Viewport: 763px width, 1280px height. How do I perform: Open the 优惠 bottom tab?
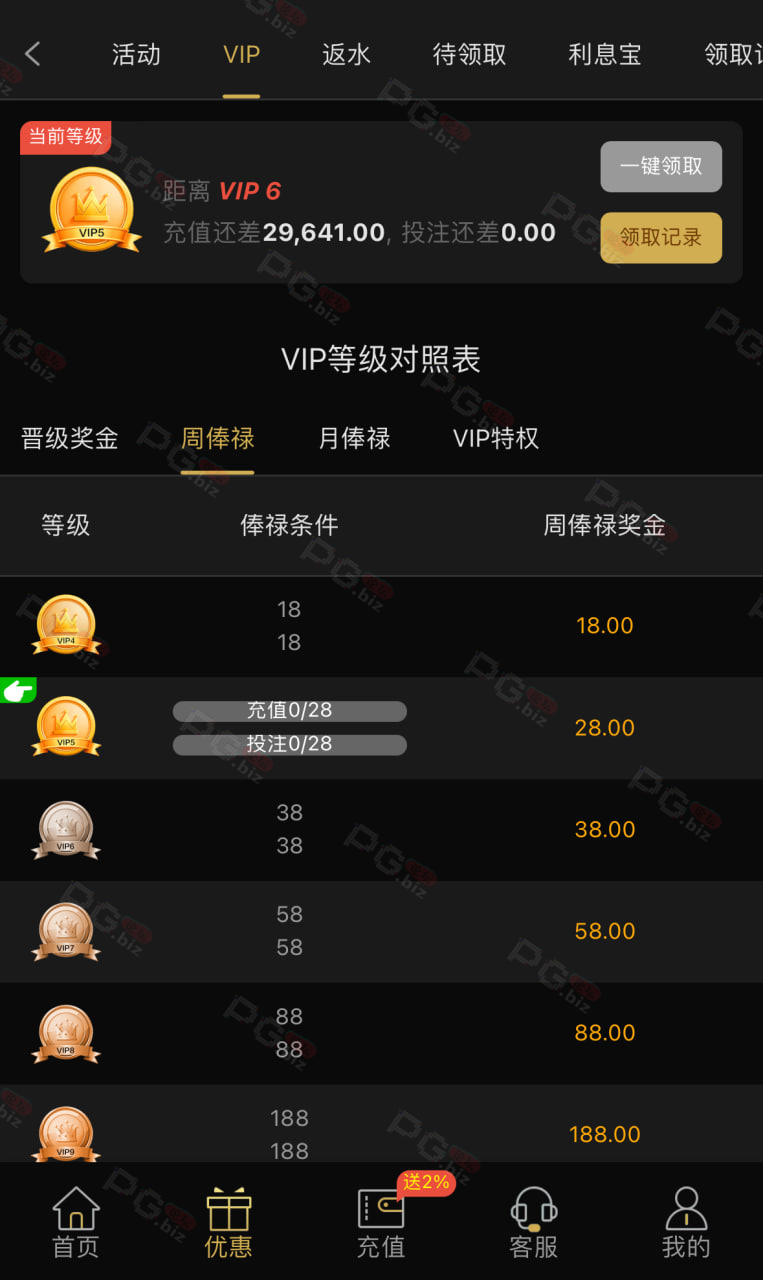tap(229, 1222)
